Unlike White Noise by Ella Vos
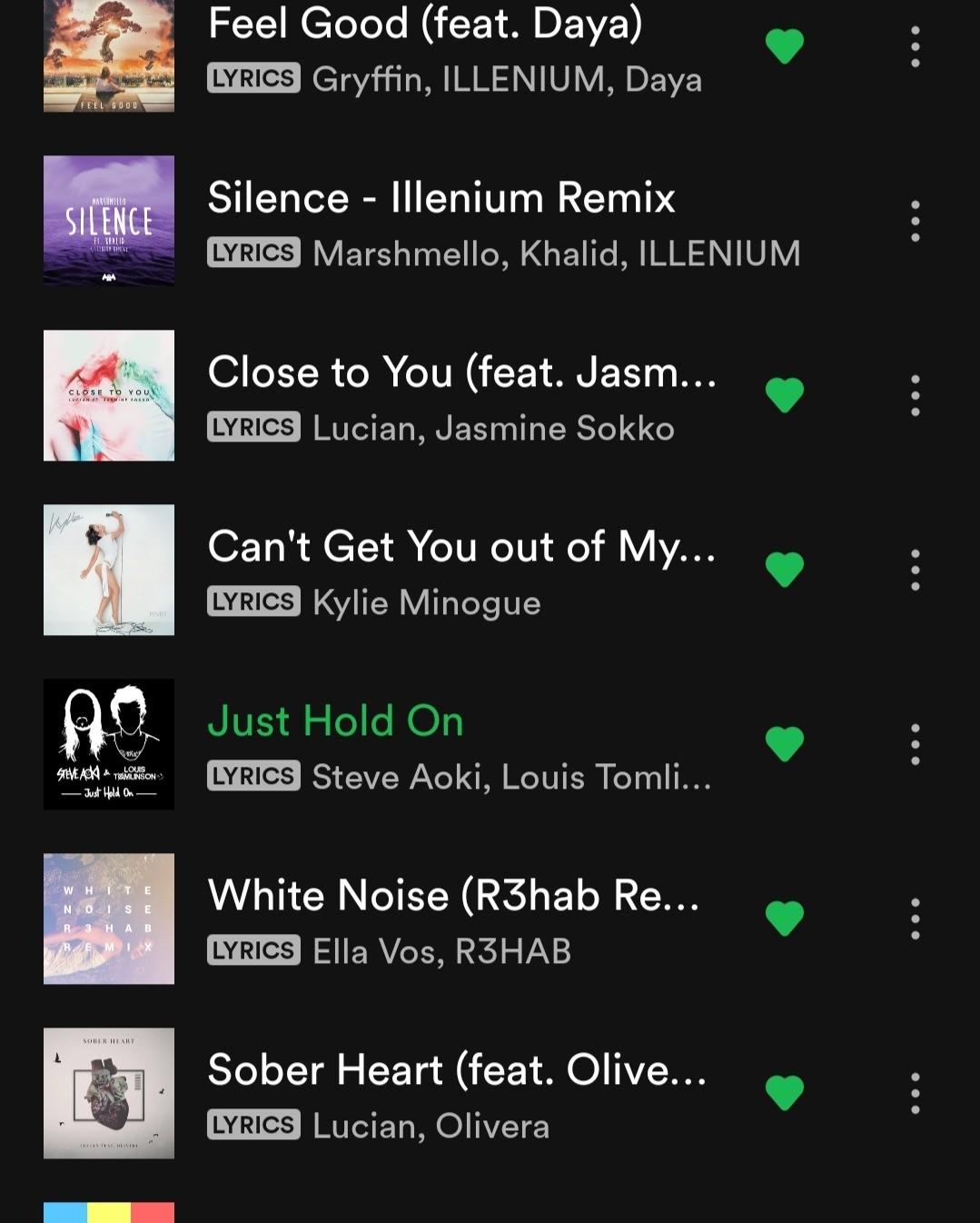980x1223 pixels. point(785,919)
